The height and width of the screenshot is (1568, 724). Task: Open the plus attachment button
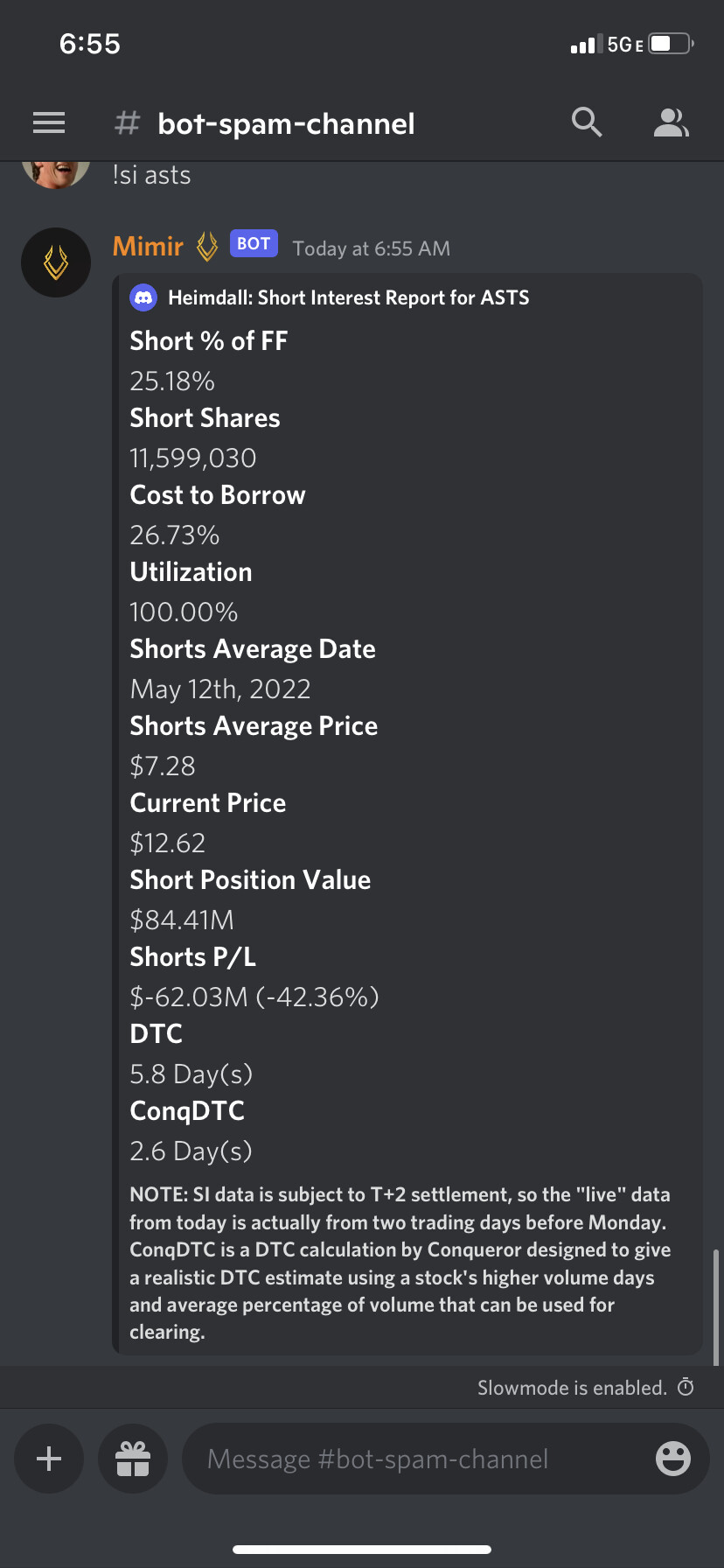(x=49, y=1459)
